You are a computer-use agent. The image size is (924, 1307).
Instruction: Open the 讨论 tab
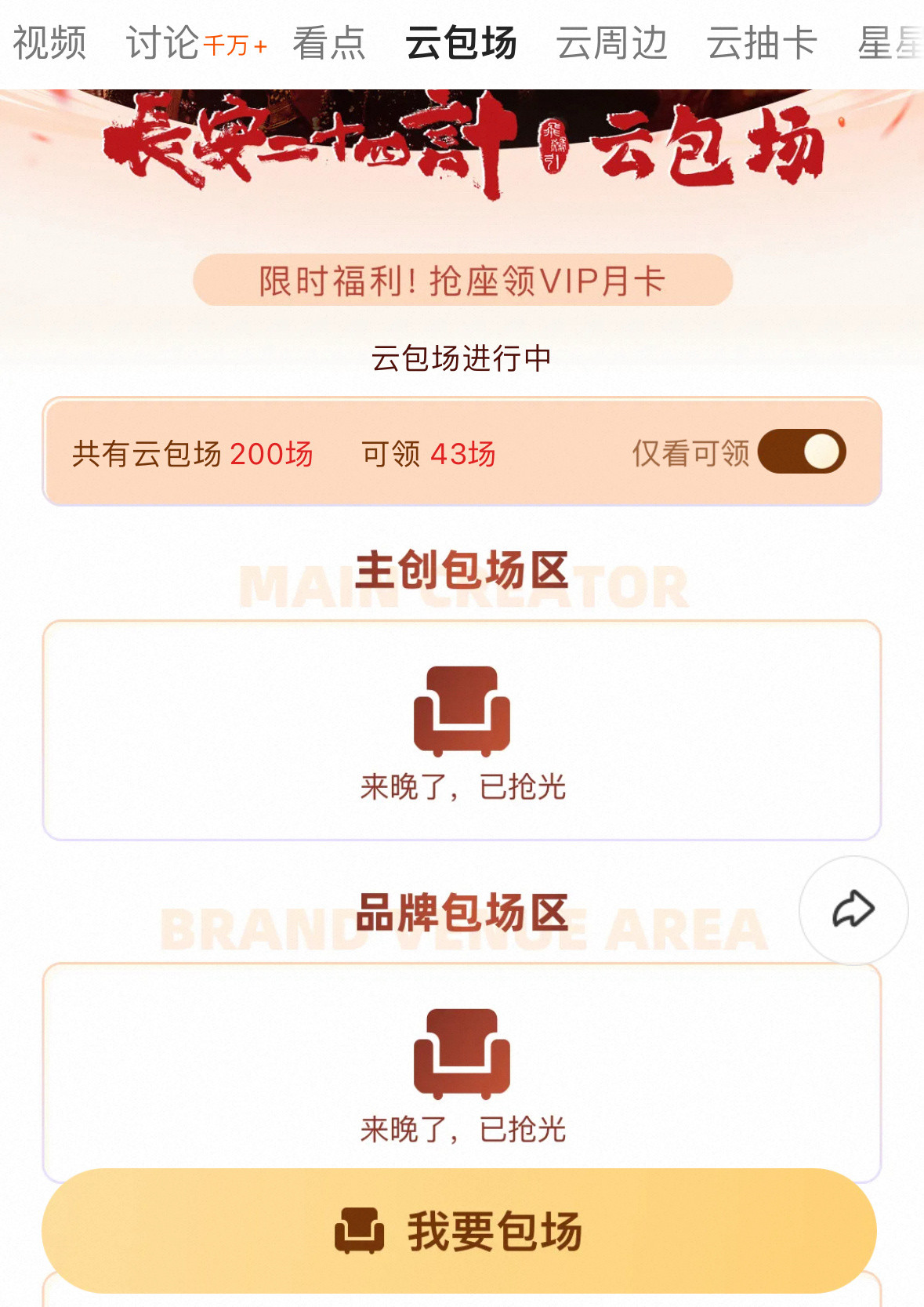[165, 43]
